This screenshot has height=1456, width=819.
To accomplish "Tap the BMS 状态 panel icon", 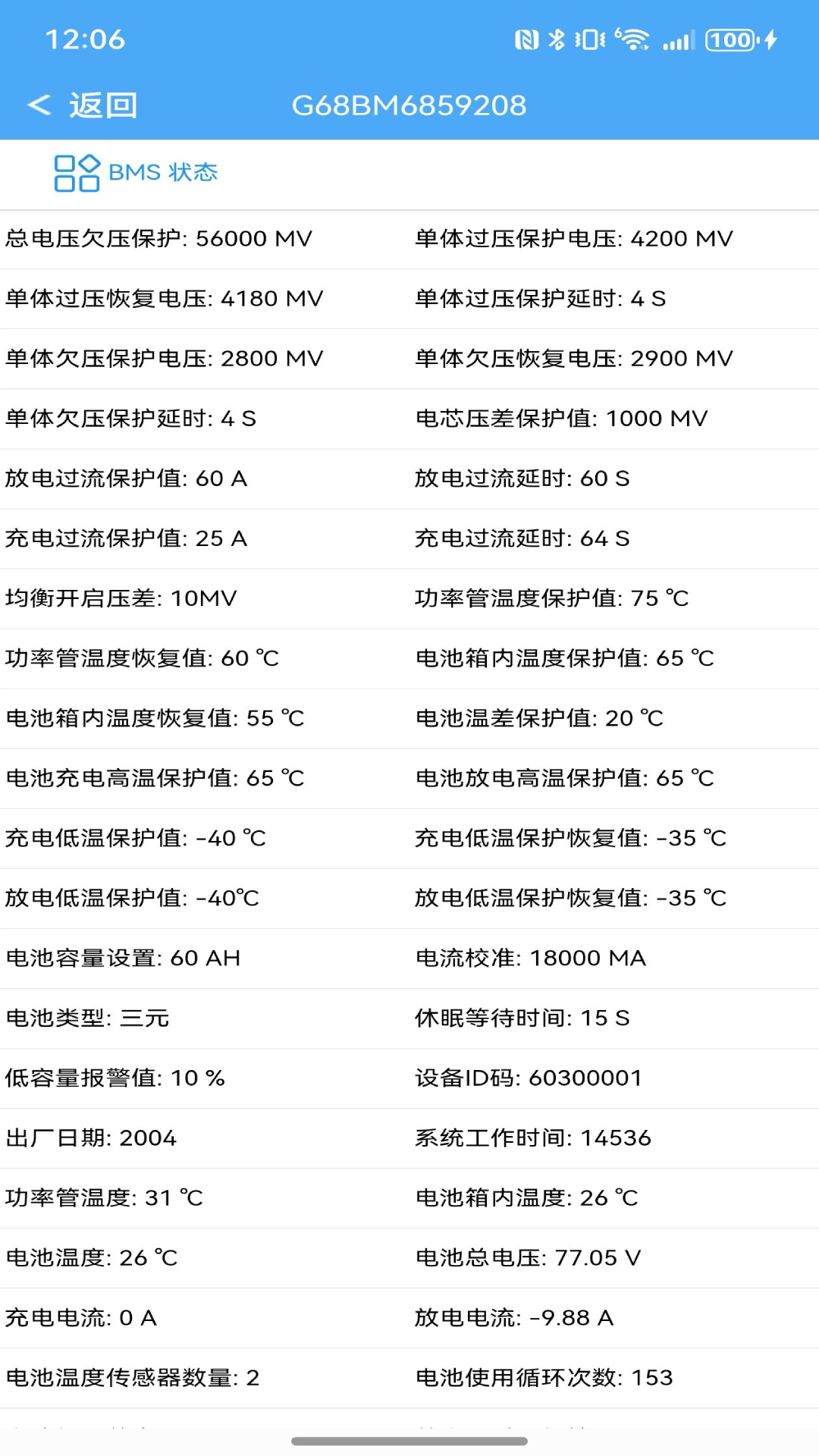I will [x=75, y=172].
